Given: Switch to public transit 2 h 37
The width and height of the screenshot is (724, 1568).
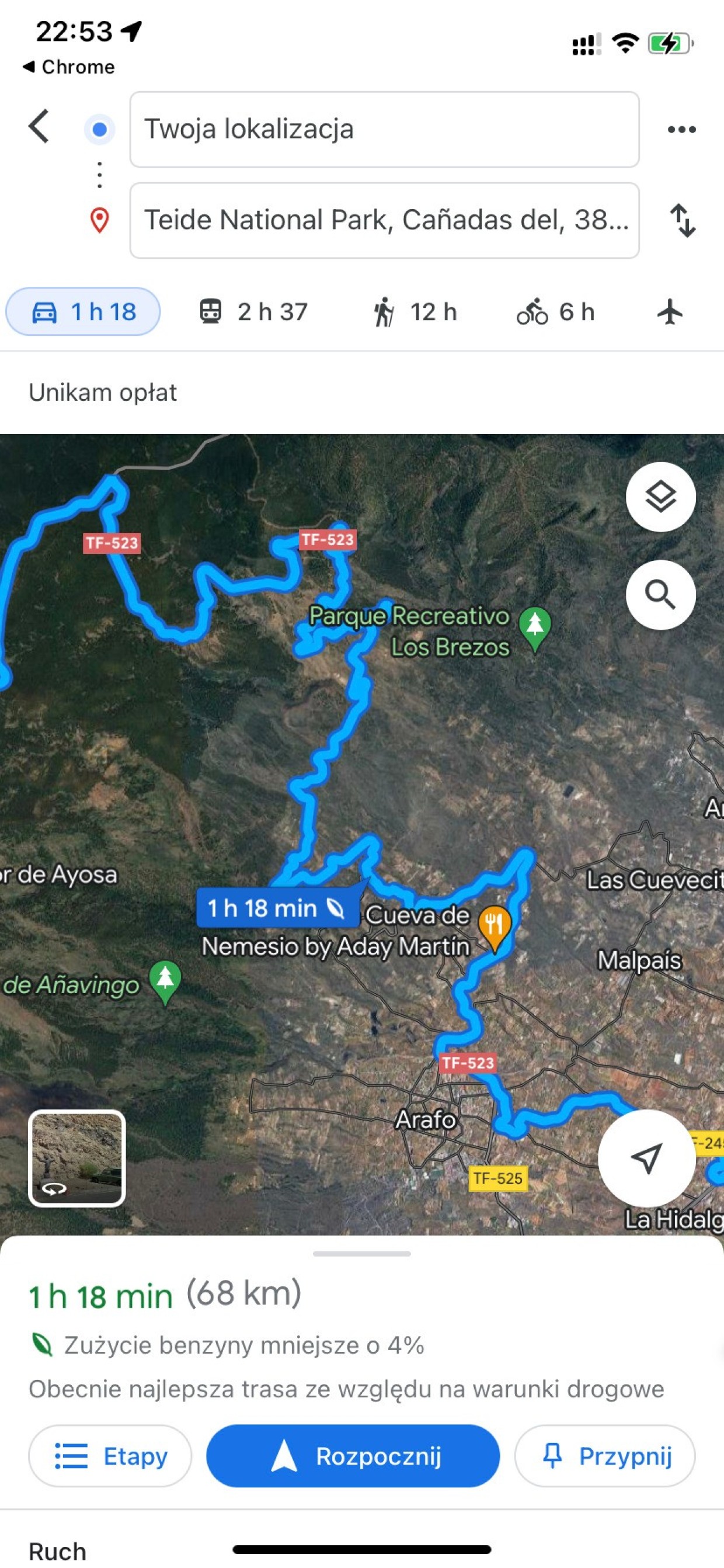Looking at the screenshot, I should [255, 311].
